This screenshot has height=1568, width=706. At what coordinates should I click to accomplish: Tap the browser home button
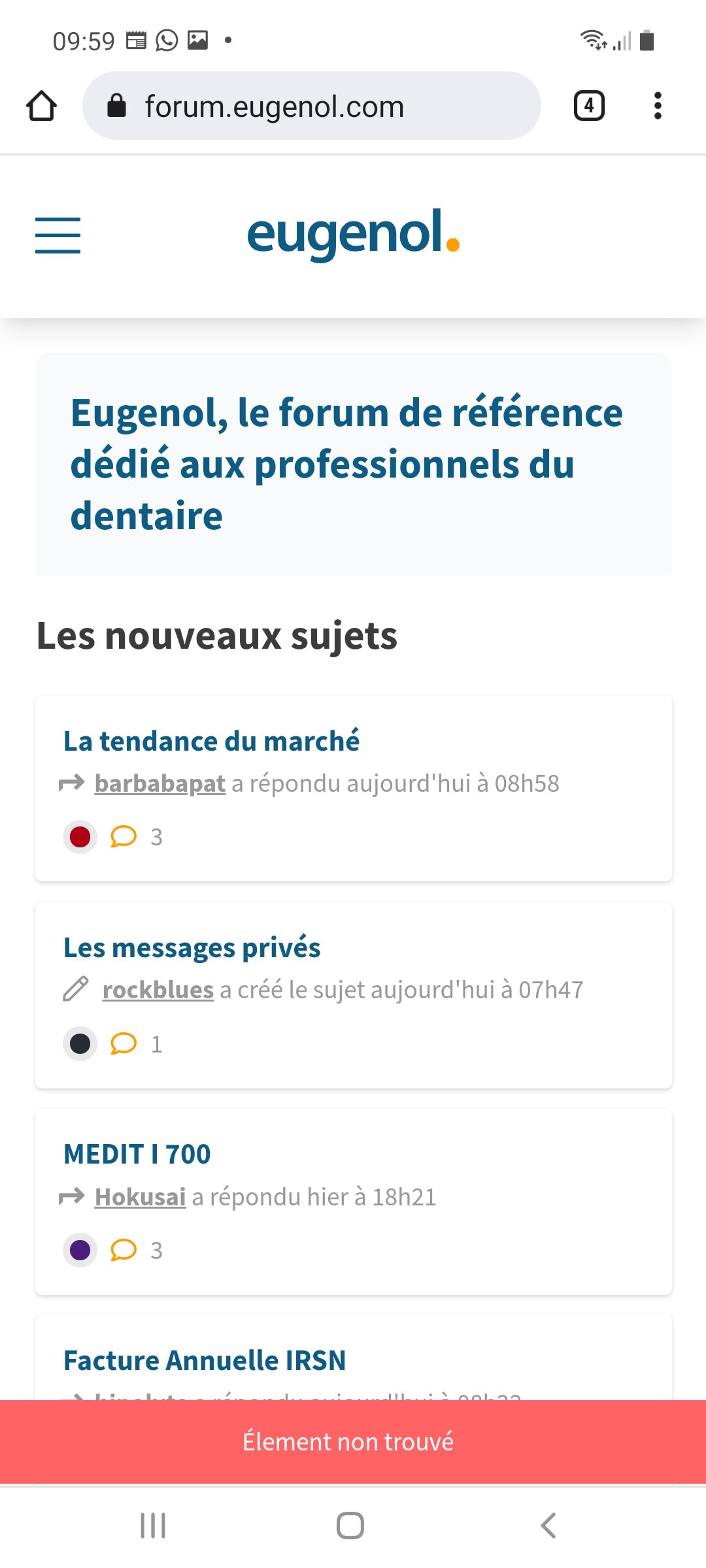pyautogui.click(x=41, y=106)
